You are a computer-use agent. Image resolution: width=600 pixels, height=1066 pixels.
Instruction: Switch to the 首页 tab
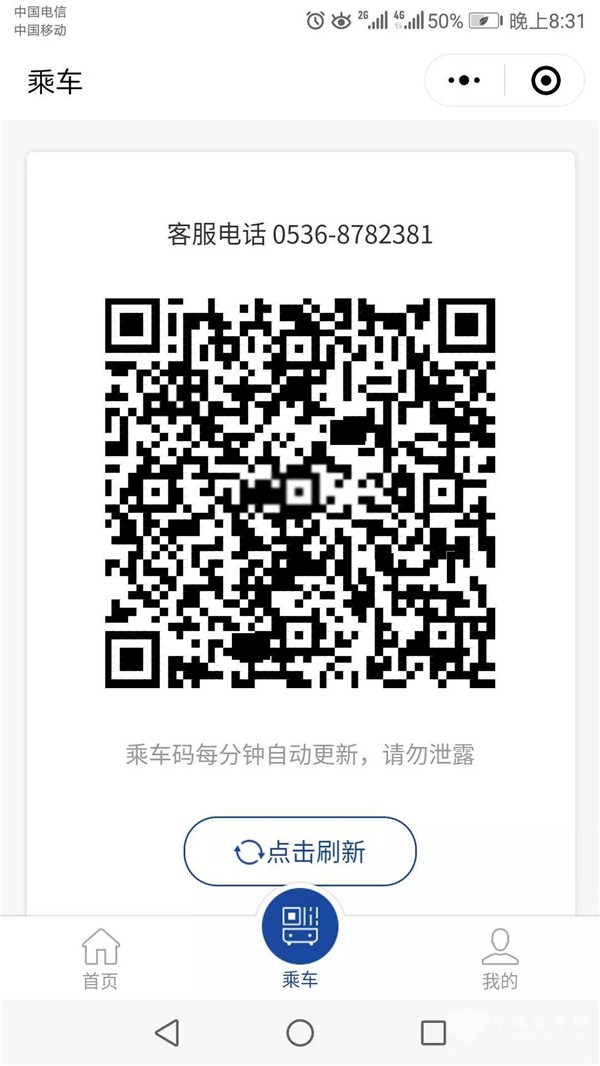[x=100, y=958]
